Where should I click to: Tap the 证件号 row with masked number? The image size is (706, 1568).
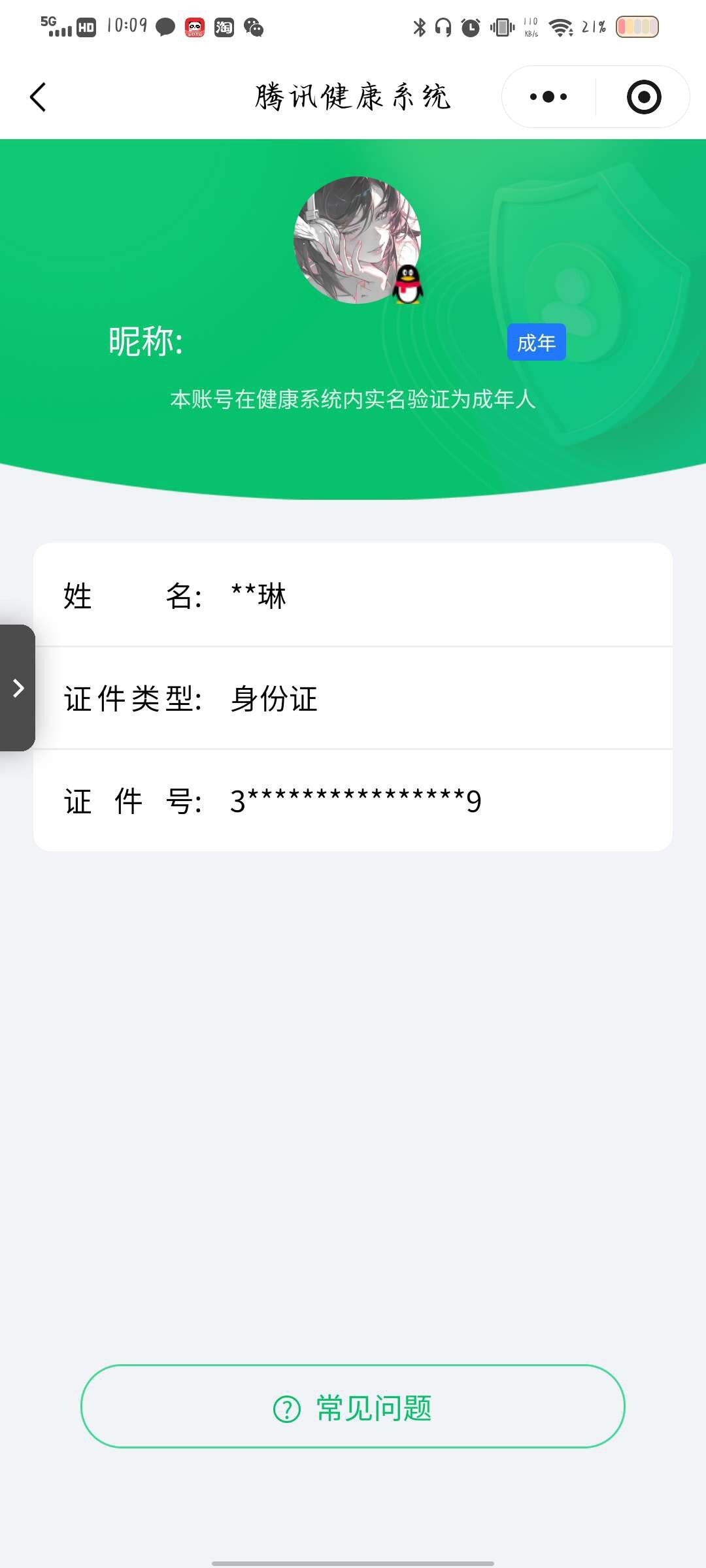(x=353, y=800)
